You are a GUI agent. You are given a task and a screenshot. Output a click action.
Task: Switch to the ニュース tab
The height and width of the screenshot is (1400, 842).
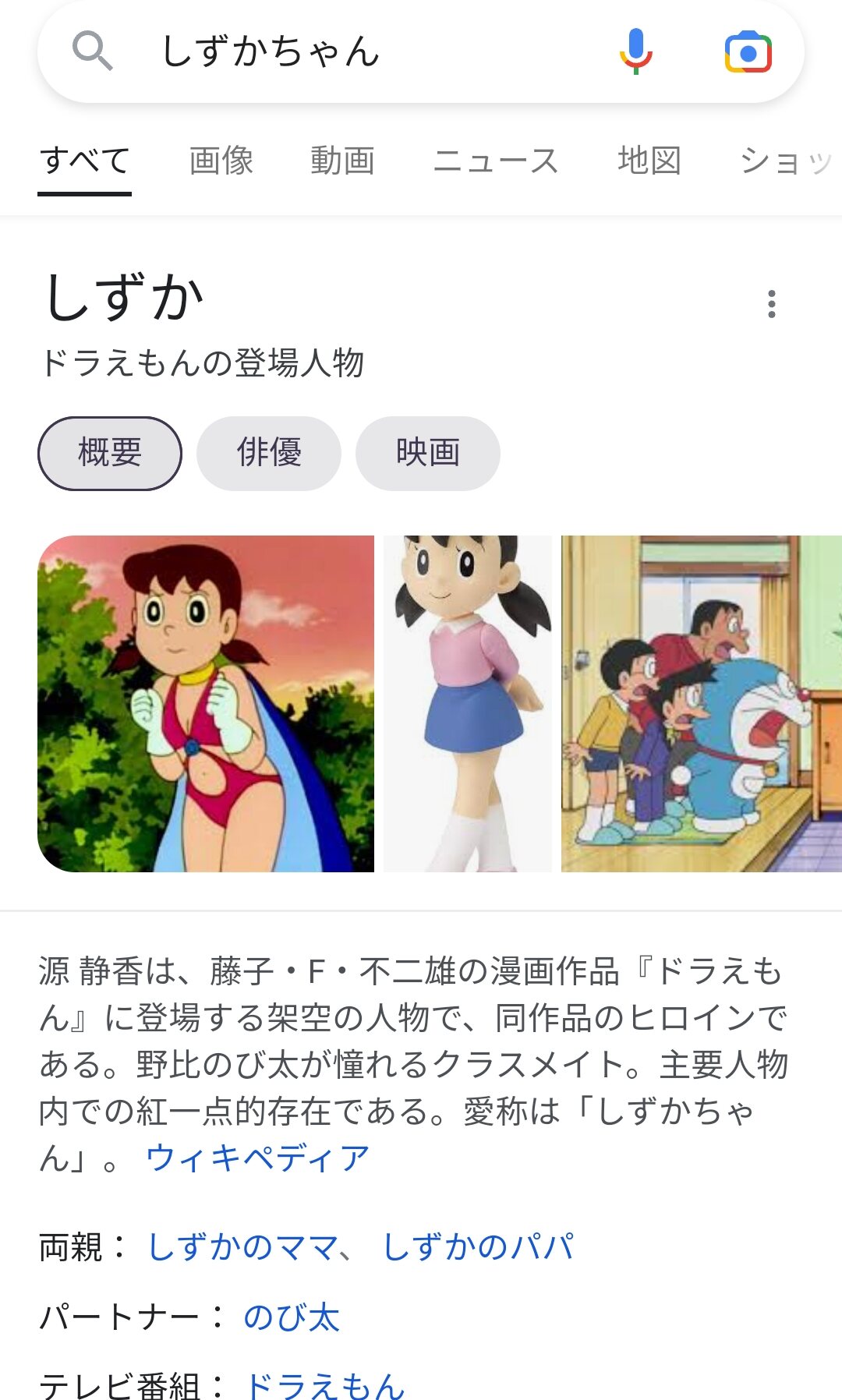point(496,161)
